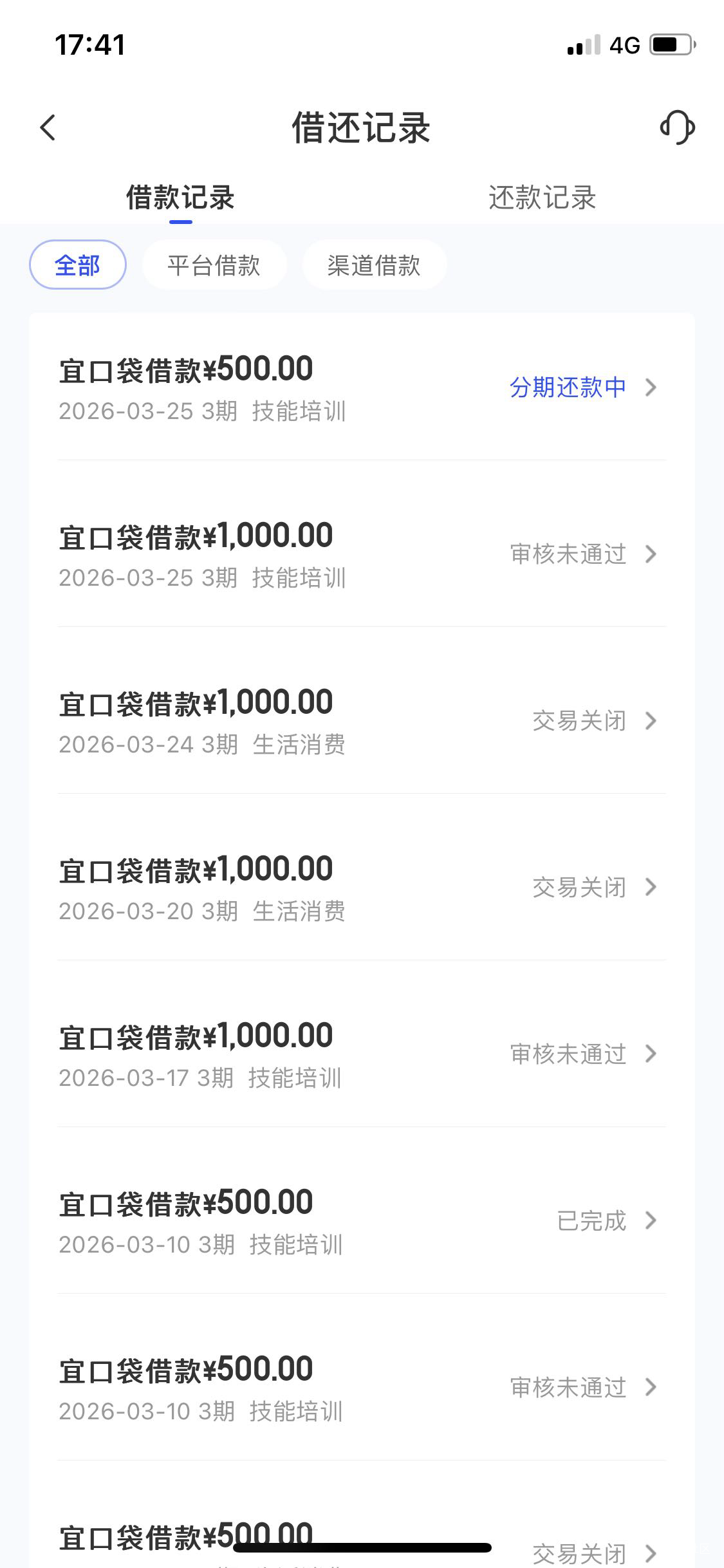Switch to the 还款记录 tab
This screenshot has width=724, height=1568.
click(542, 198)
